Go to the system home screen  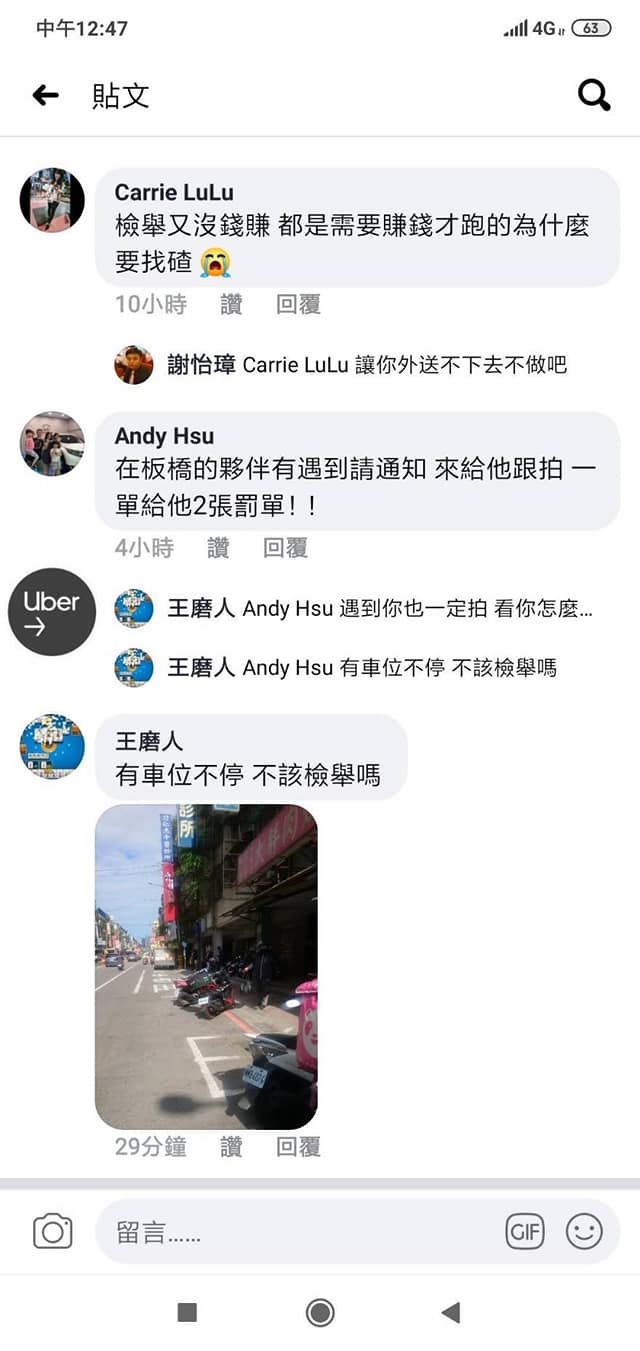click(x=320, y=1312)
